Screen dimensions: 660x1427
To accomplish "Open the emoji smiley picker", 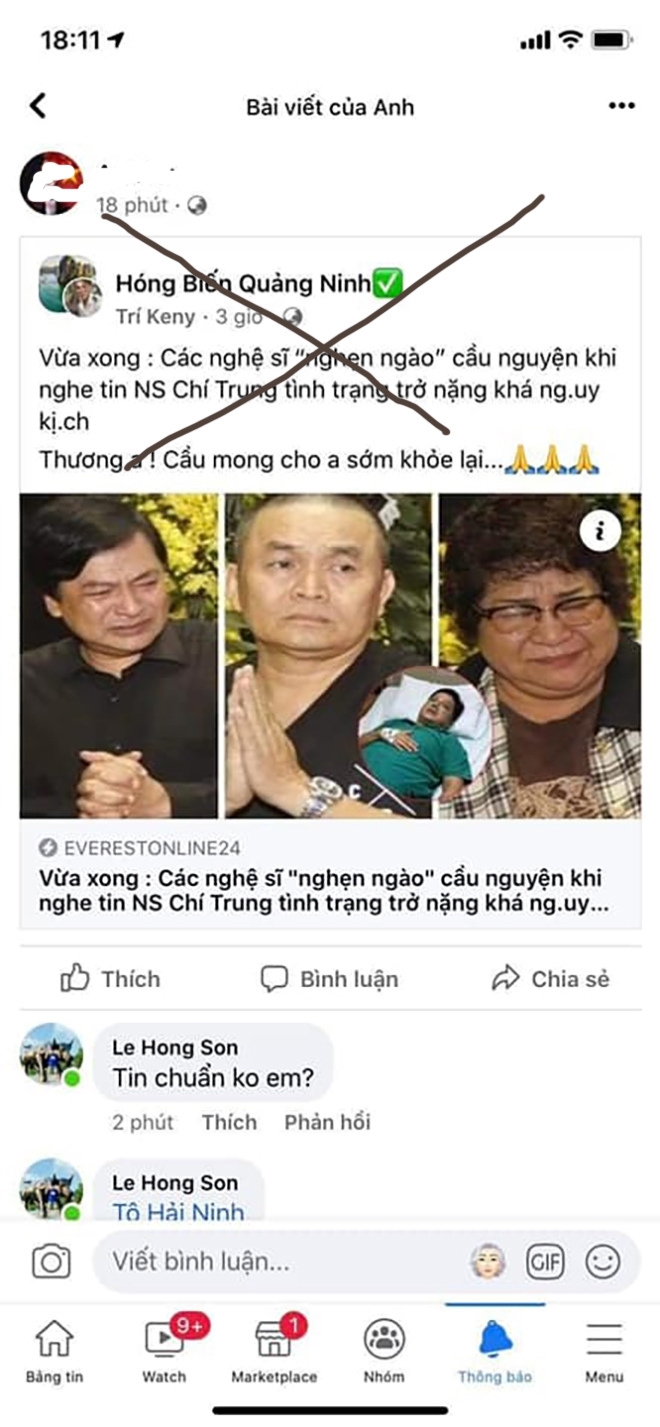I will click(603, 1262).
